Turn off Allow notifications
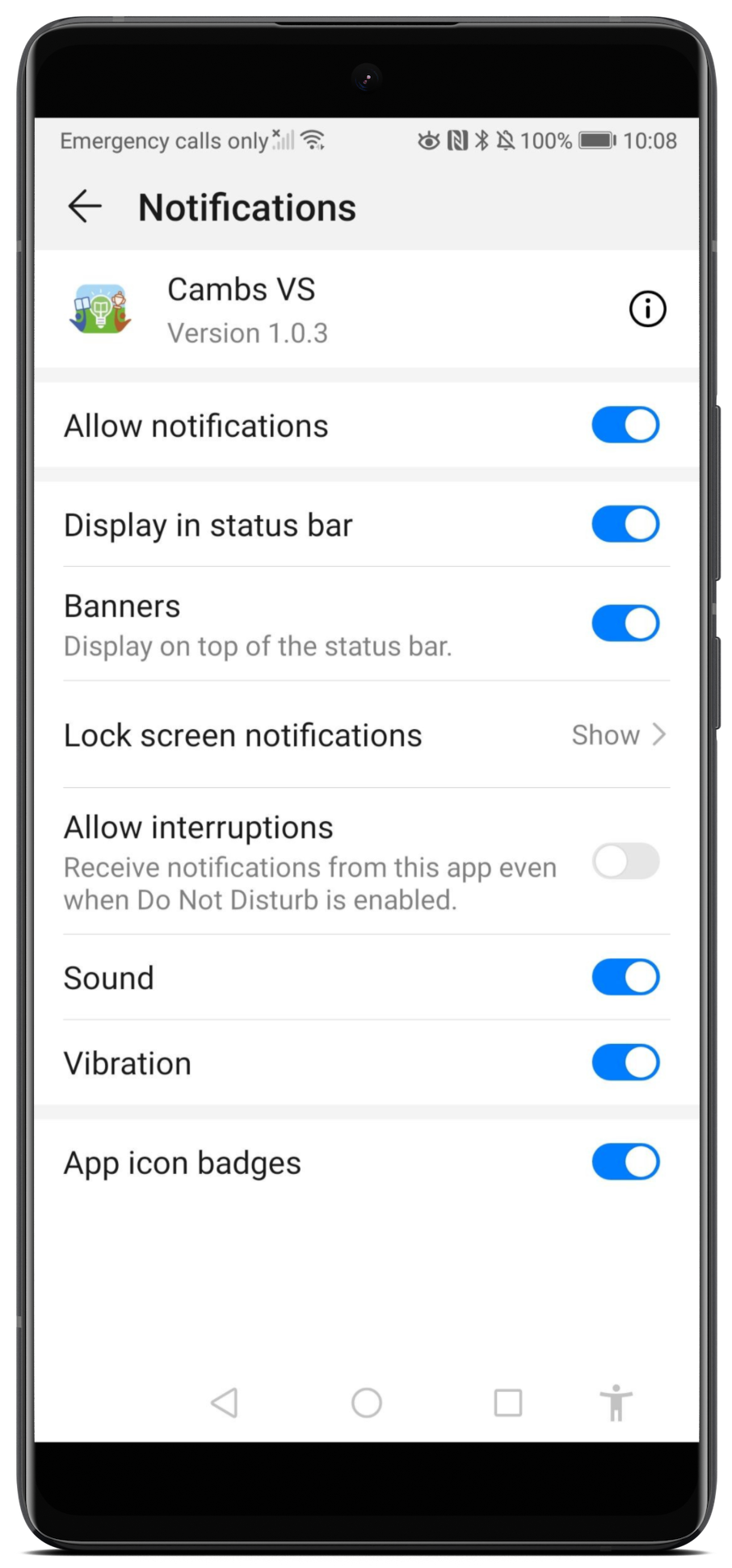 (625, 425)
